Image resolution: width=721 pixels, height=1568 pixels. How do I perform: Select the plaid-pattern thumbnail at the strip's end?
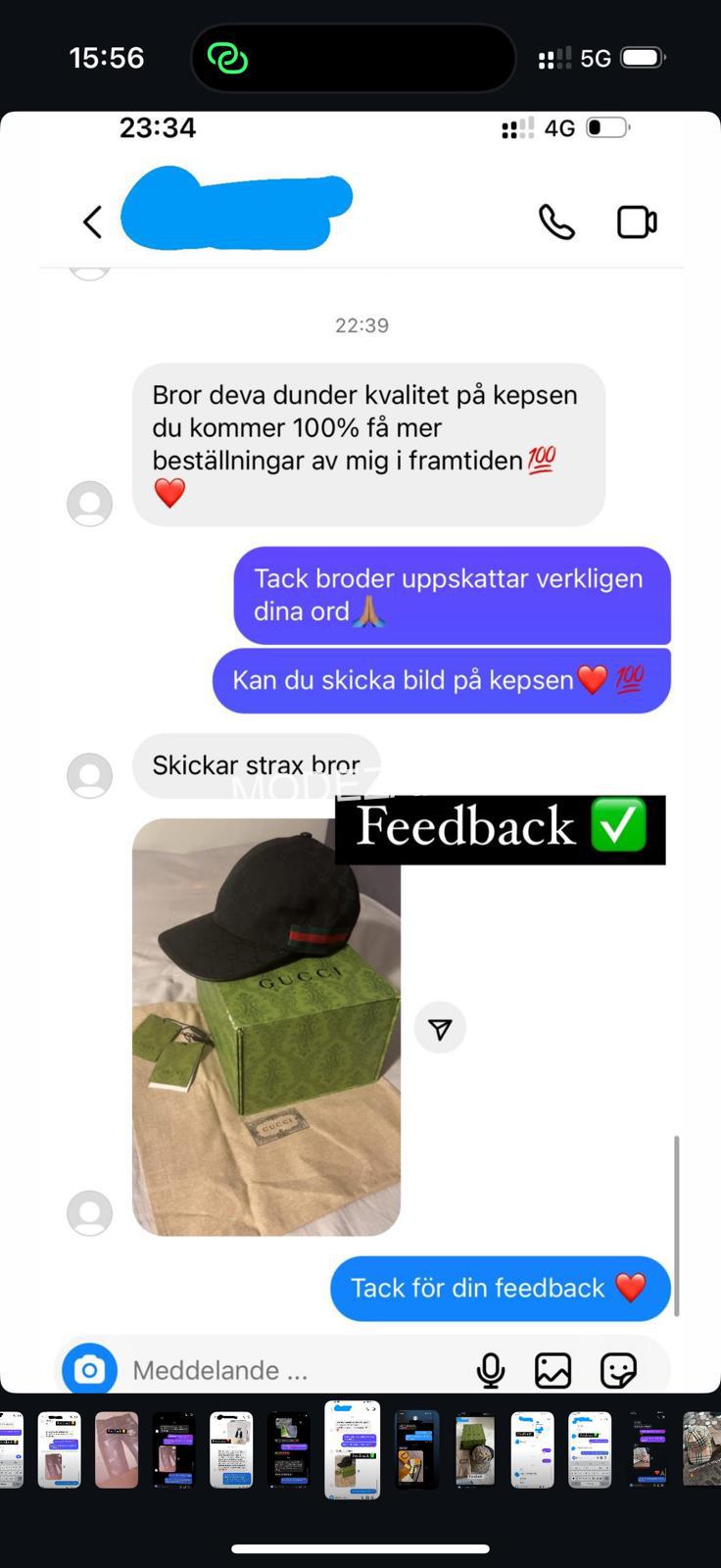(x=702, y=1449)
